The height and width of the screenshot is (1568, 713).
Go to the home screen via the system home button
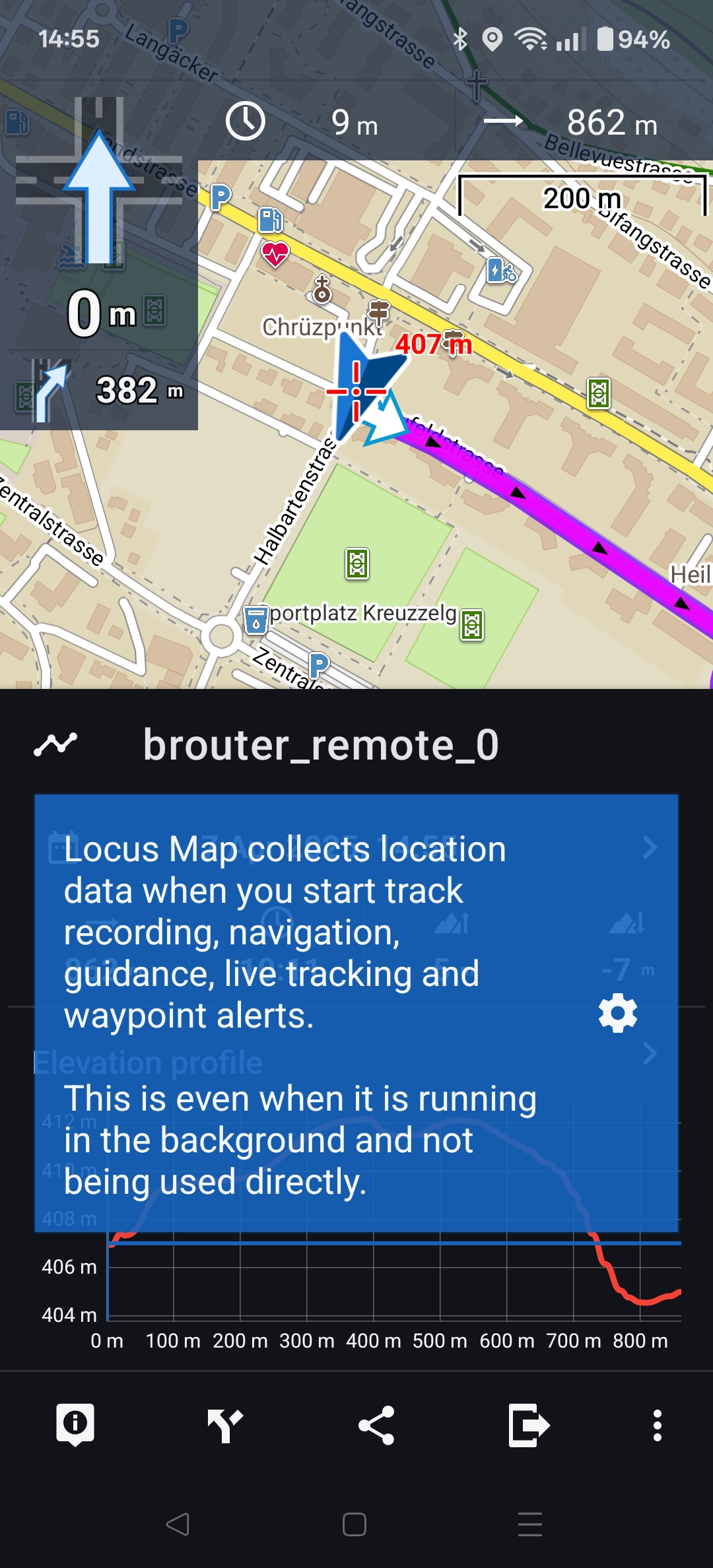[355, 1524]
